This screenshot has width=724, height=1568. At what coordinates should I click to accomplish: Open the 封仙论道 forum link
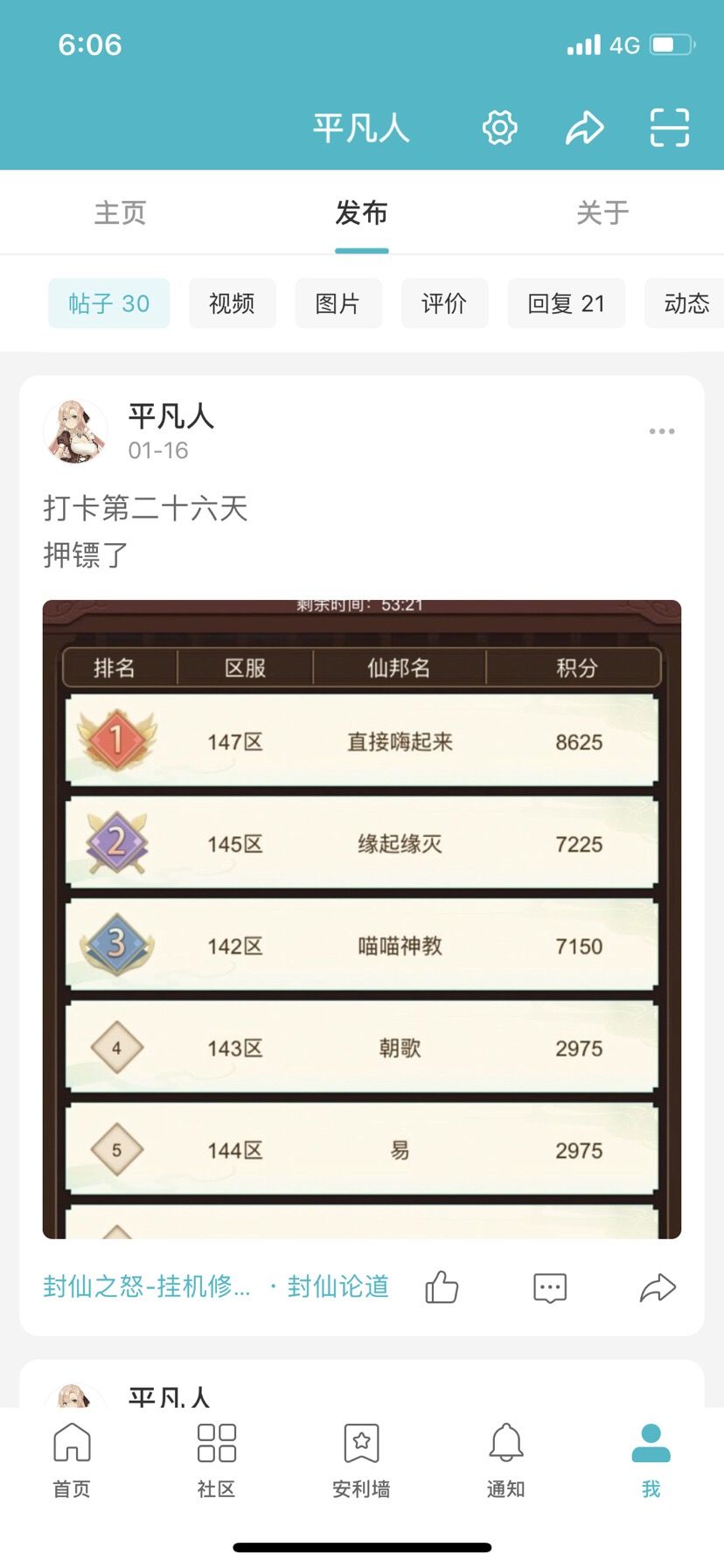coord(339,1286)
